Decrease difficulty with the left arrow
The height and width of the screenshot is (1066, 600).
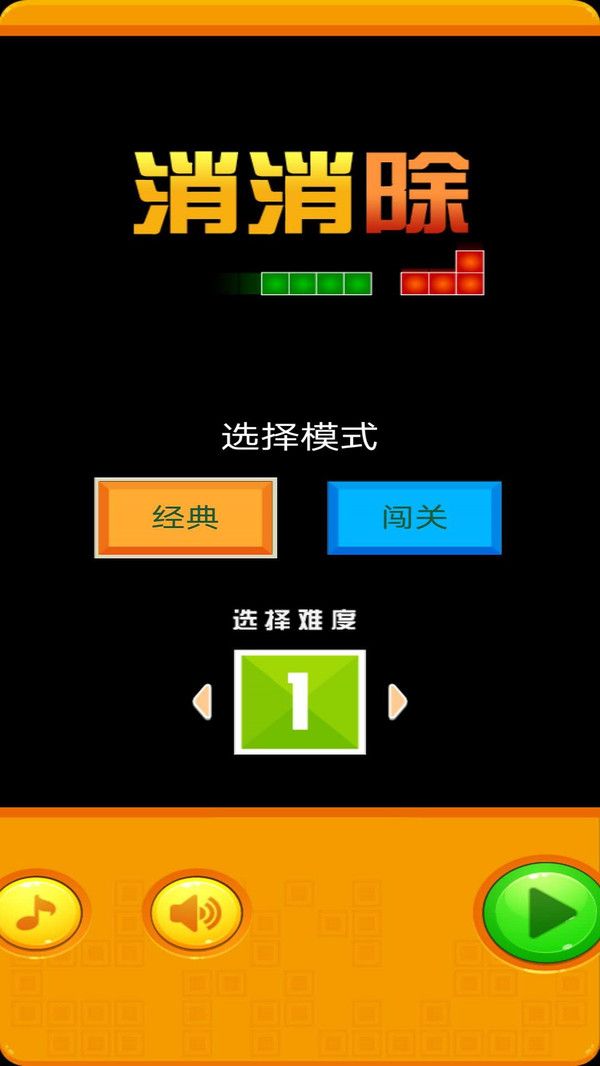(202, 702)
